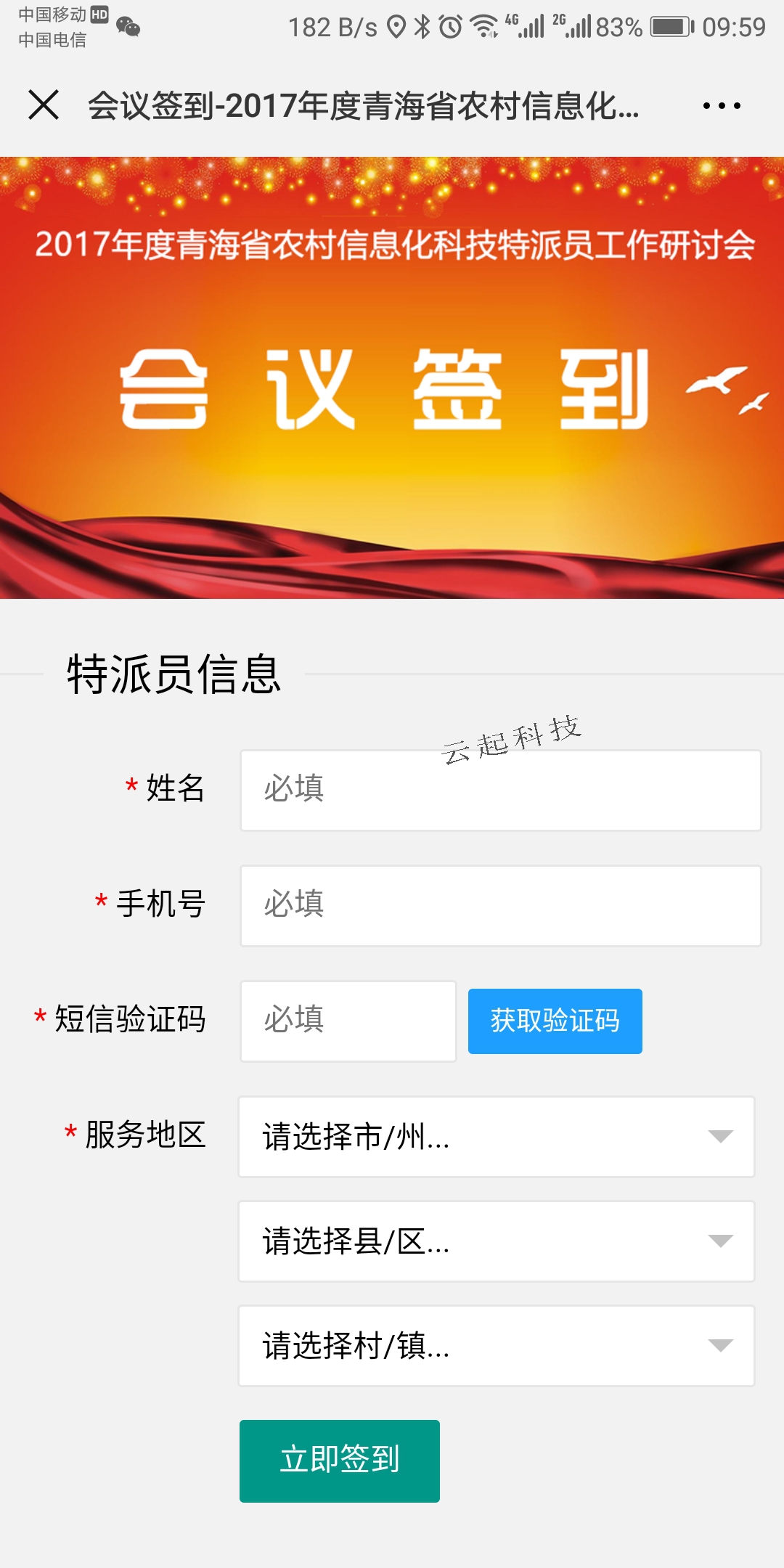Open the 请选择县/区 dropdown

pyautogui.click(x=497, y=1241)
